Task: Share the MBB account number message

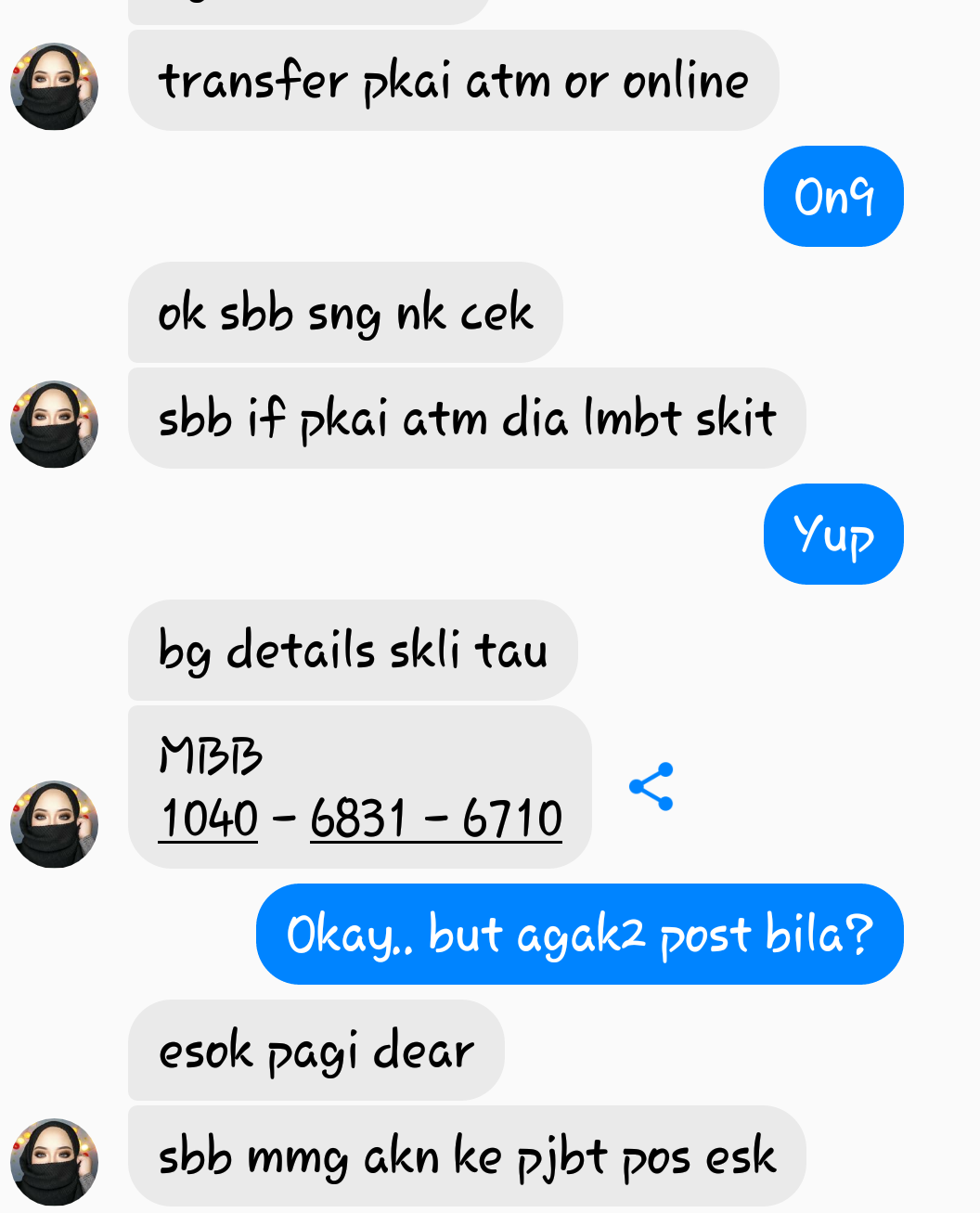Action: pos(651,787)
